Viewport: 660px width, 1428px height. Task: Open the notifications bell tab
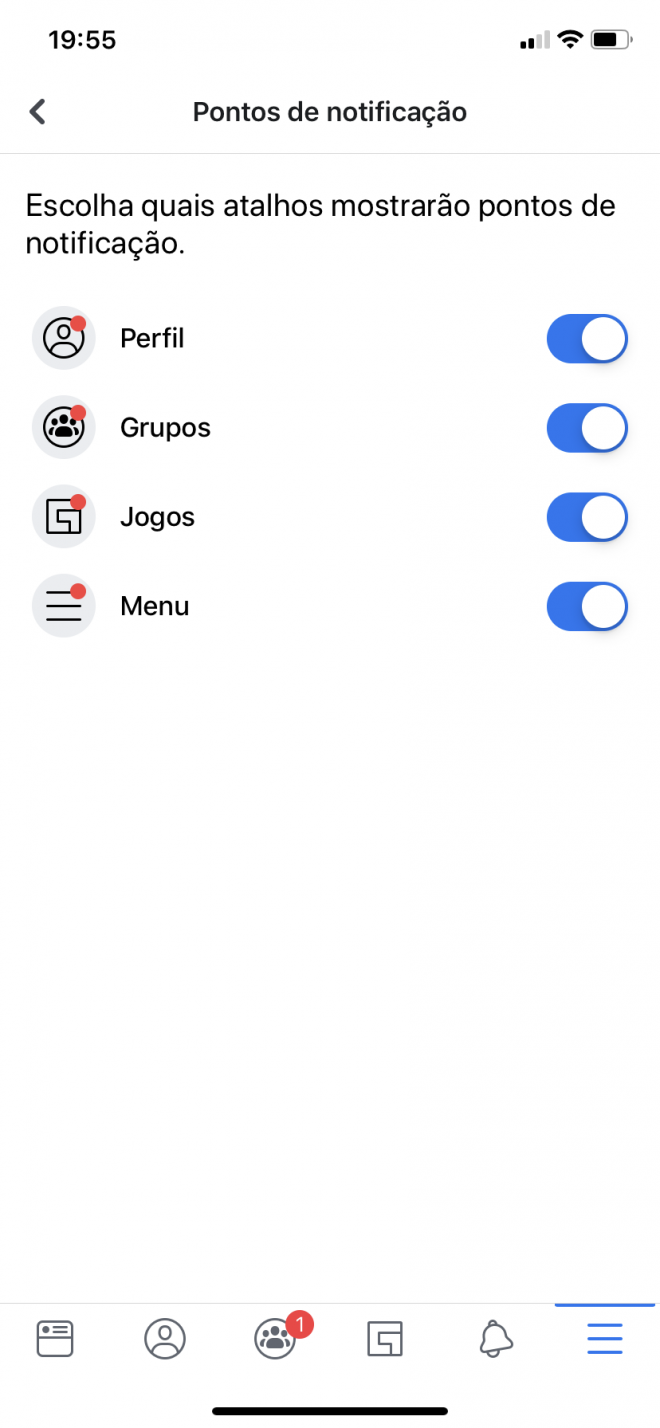(495, 1338)
